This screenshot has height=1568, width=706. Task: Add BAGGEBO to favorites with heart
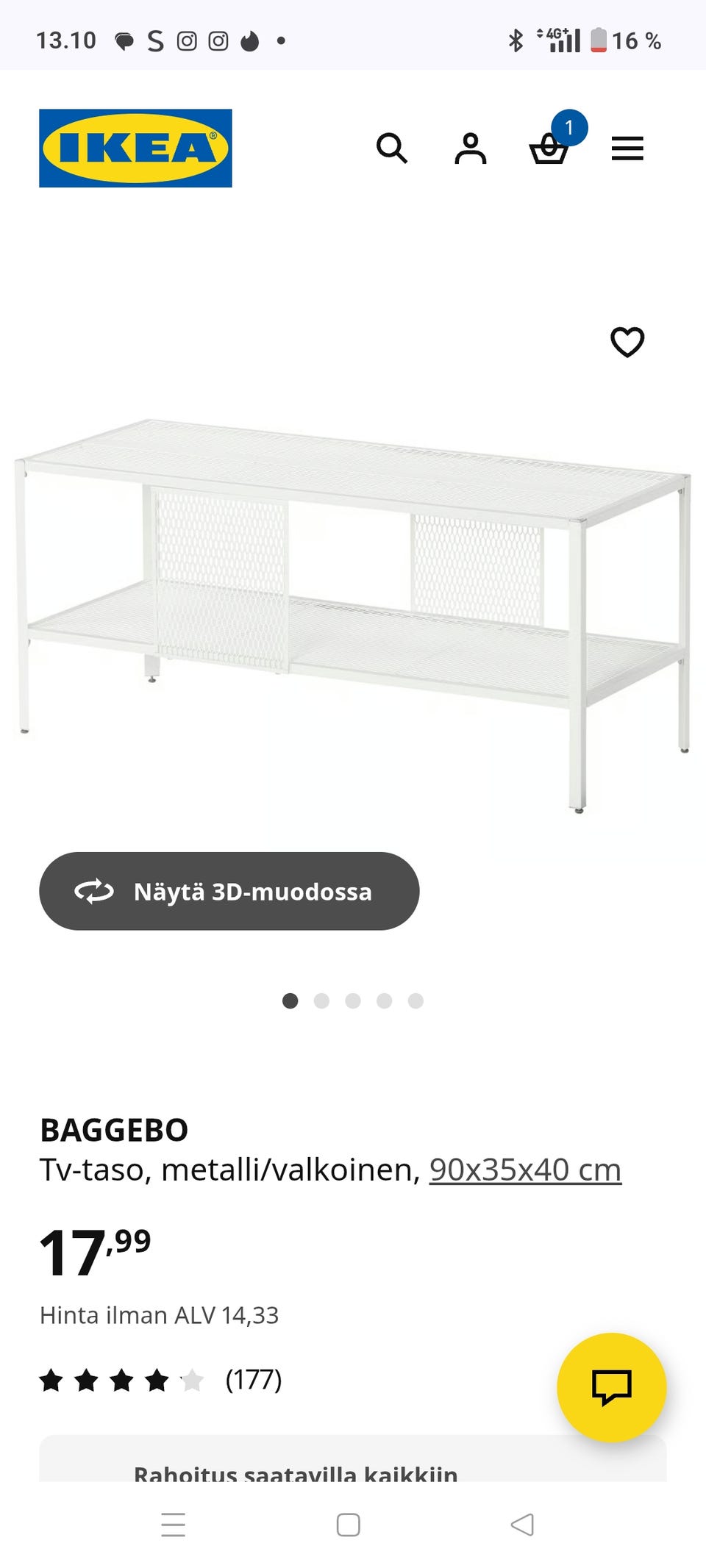click(x=627, y=342)
